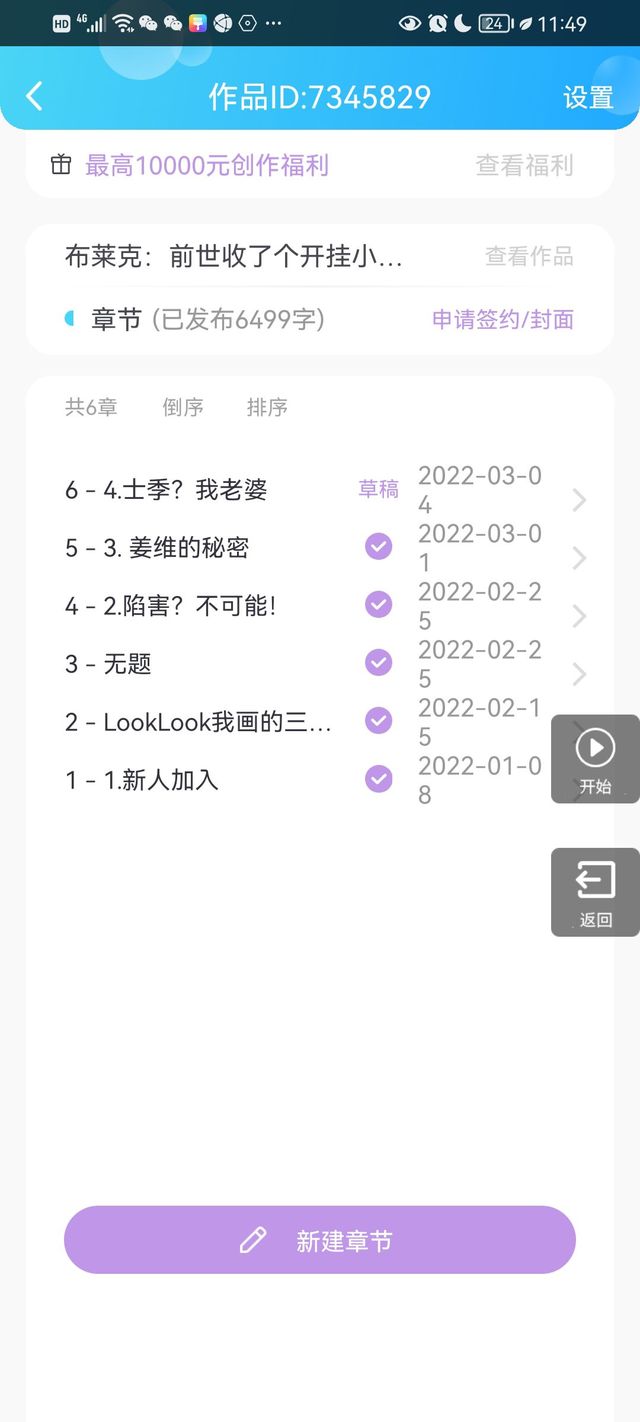Tap the floating 返回 button

(x=595, y=892)
